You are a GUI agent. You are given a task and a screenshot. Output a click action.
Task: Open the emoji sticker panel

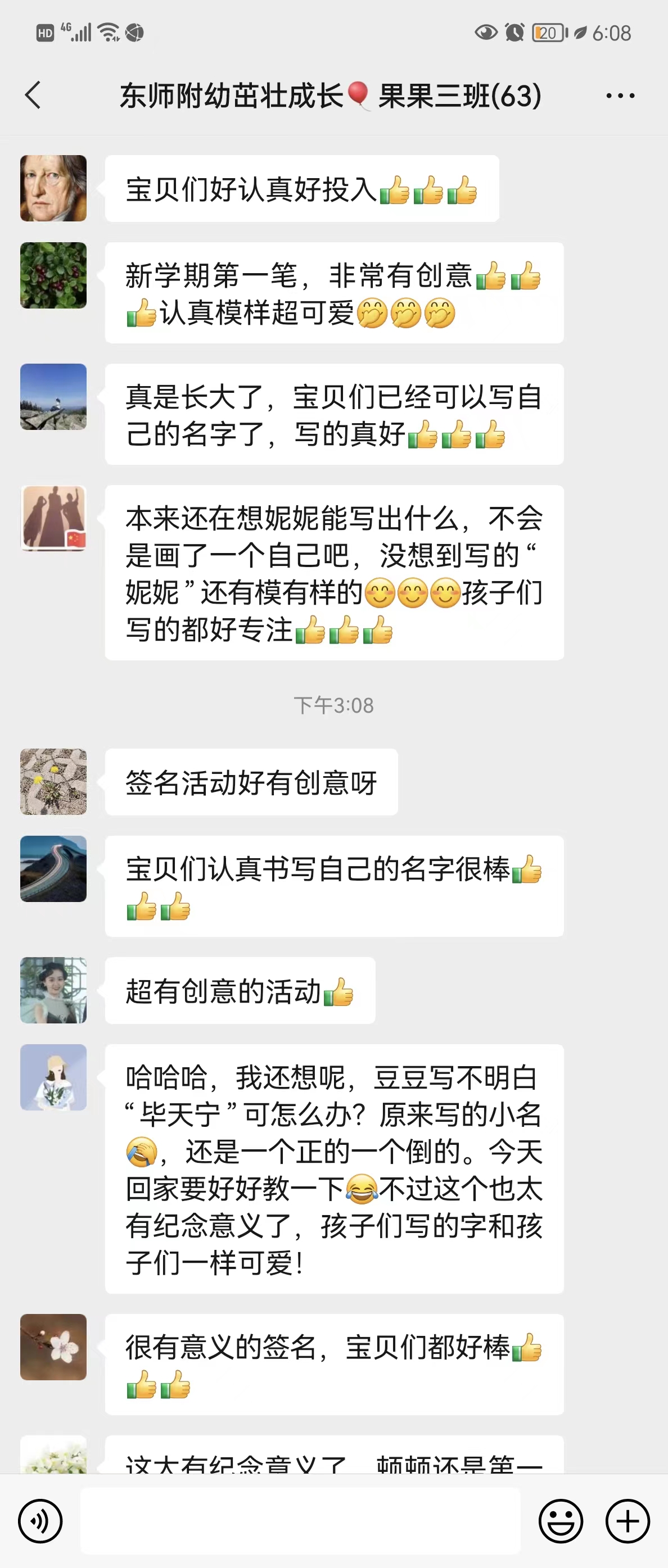click(x=560, y=1521)
